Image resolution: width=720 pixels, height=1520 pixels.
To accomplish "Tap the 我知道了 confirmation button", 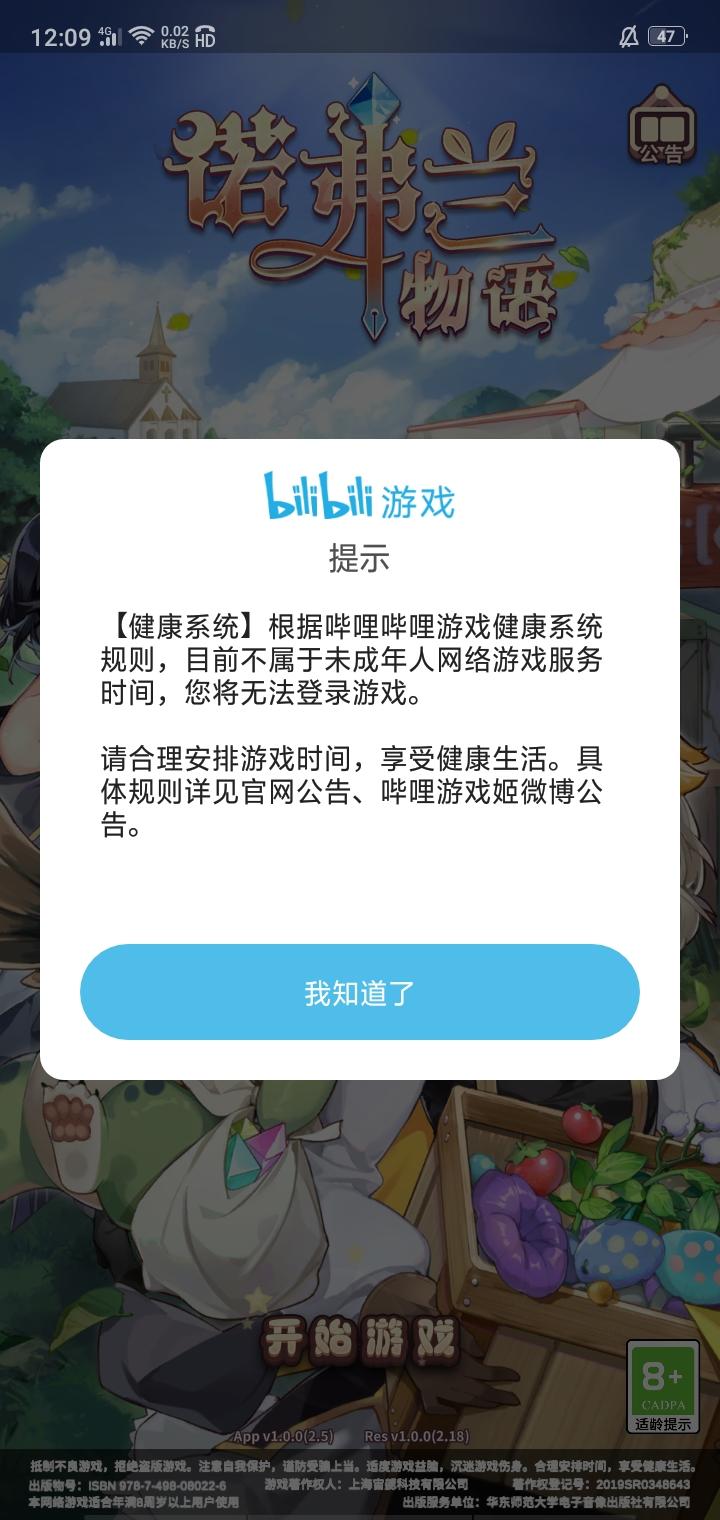I will pos(358,991).
